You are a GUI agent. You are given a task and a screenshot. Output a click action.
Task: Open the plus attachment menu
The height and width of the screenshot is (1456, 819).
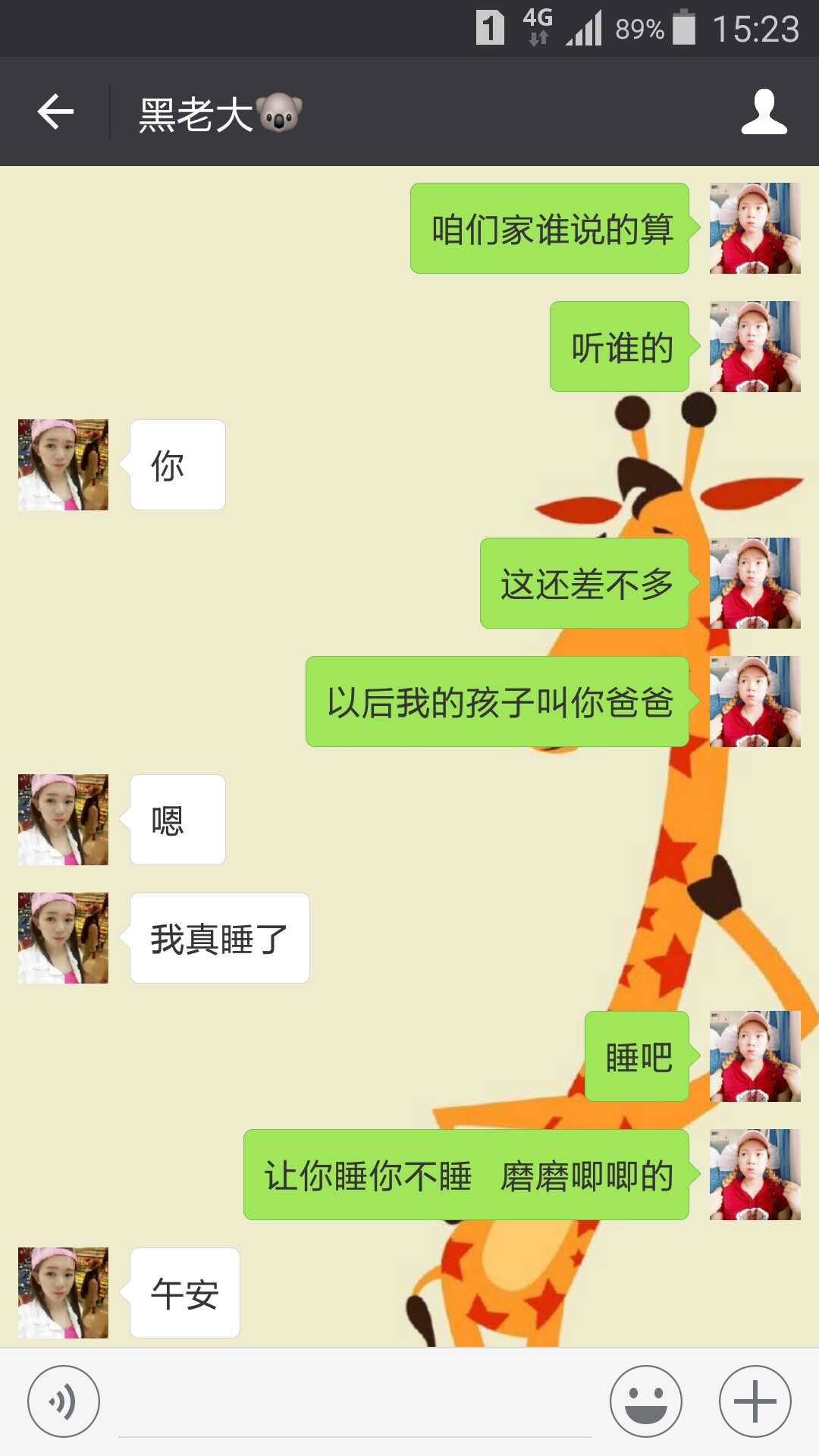pos(755,1401)
